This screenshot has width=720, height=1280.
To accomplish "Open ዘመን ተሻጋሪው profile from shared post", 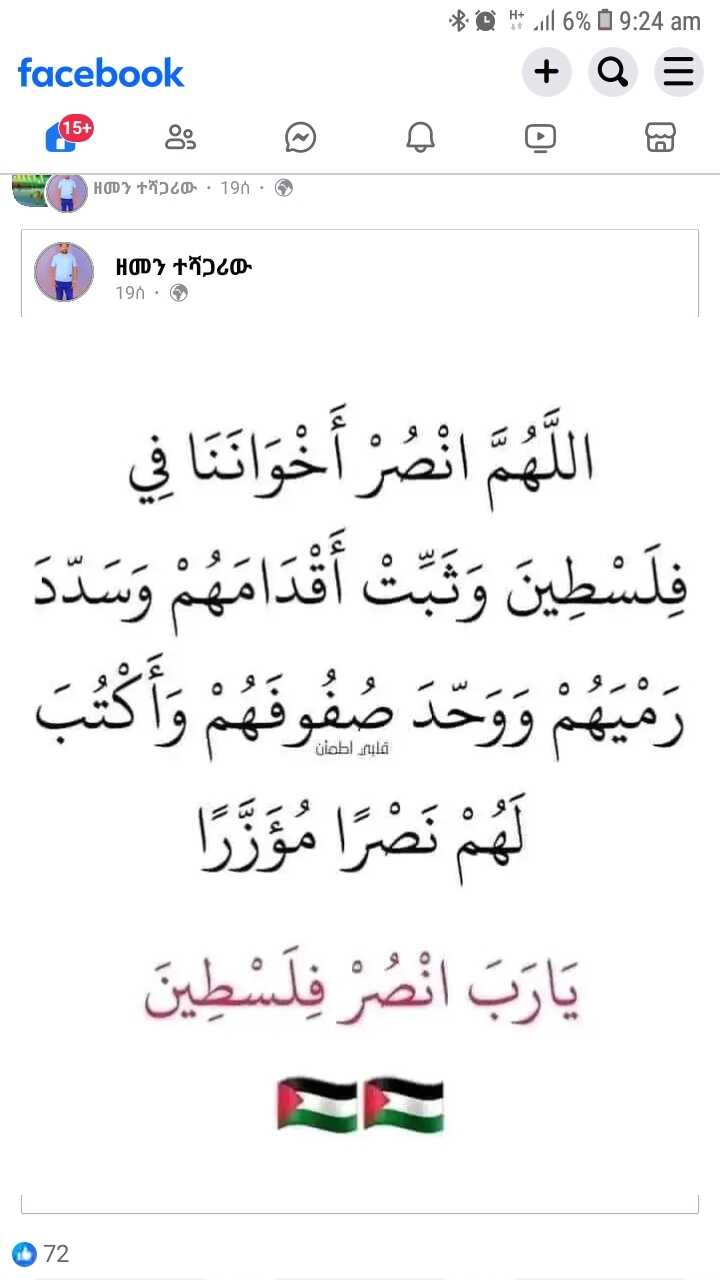I will (183, 265).
